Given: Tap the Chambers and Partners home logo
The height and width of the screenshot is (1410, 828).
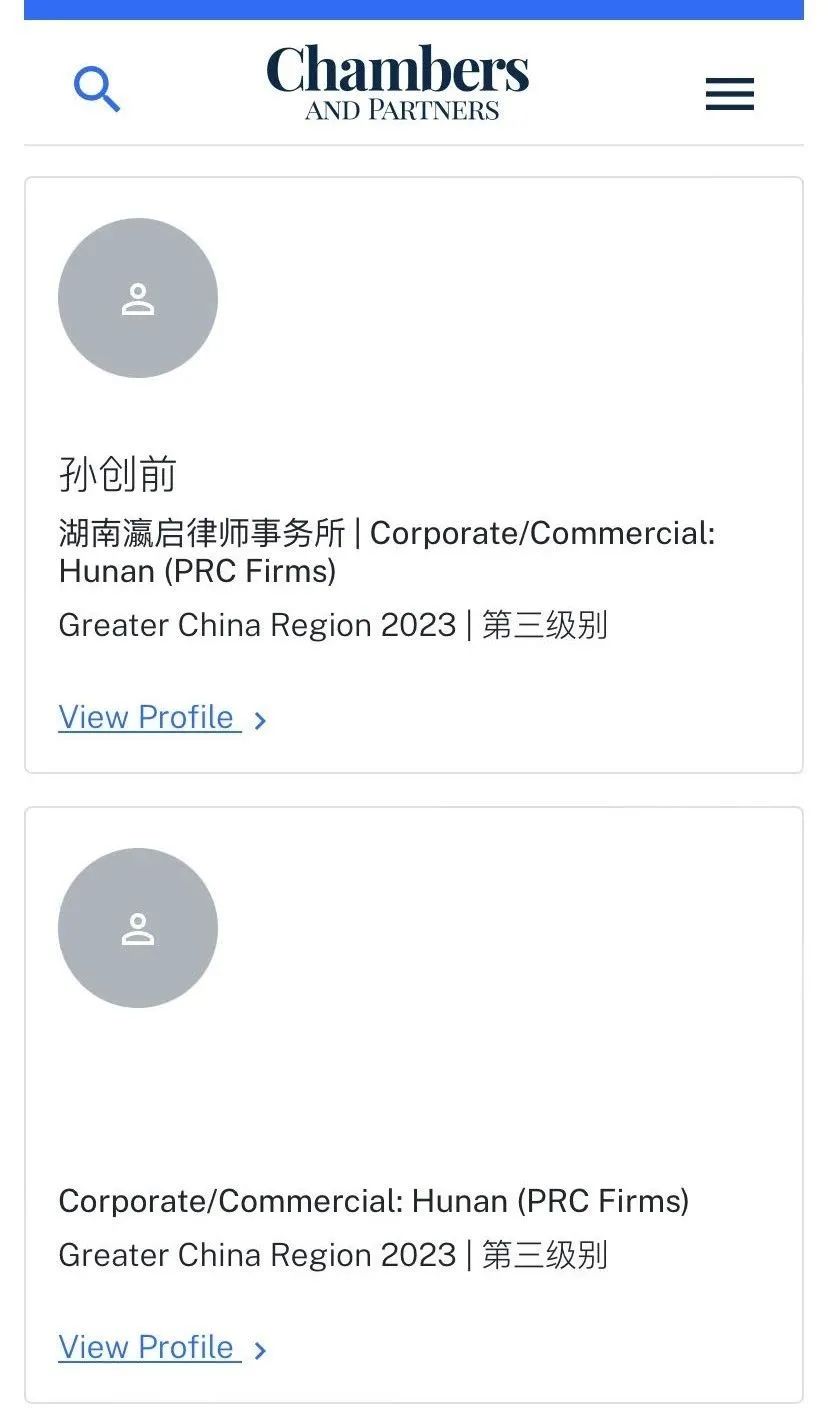Looking at the screenshot, I should [x=398, y=83].
